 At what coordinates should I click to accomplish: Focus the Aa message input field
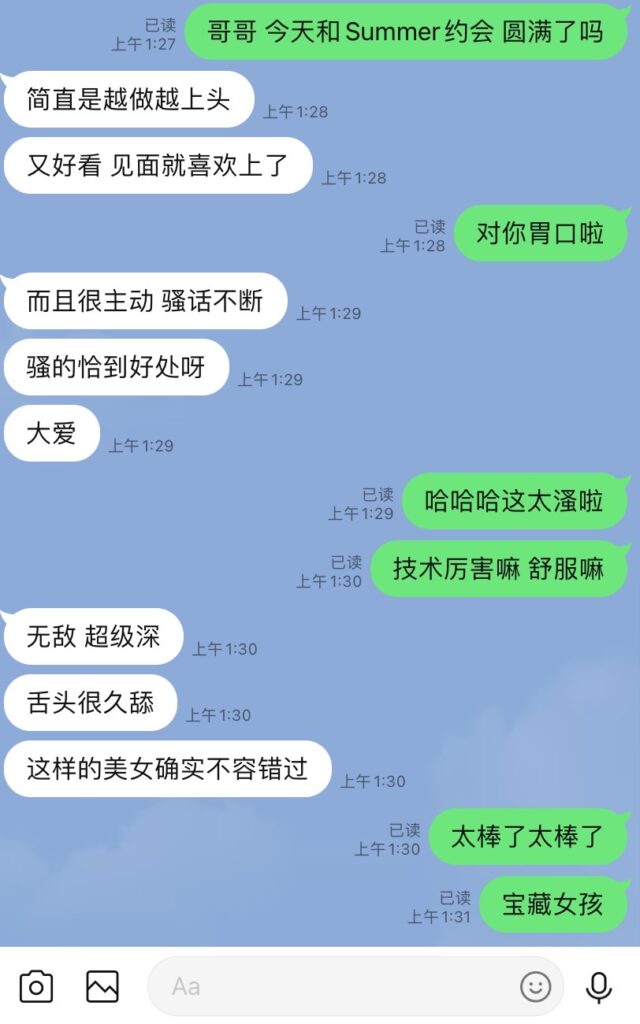[x=330, y=987]
